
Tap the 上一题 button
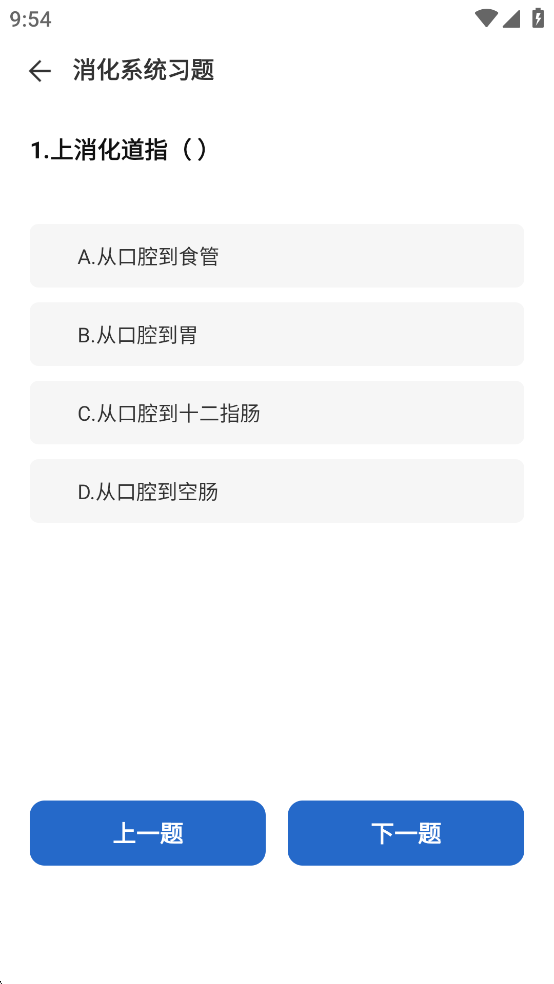point(148,833)
